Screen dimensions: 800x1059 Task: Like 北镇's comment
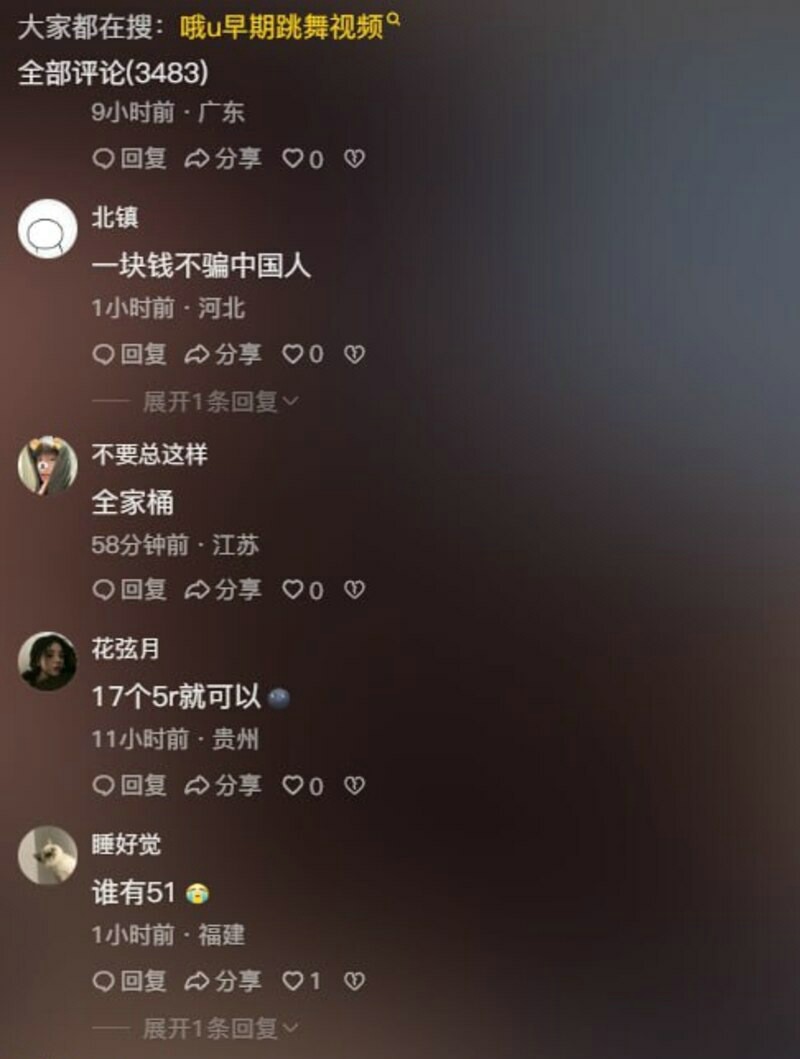point(302,354)
